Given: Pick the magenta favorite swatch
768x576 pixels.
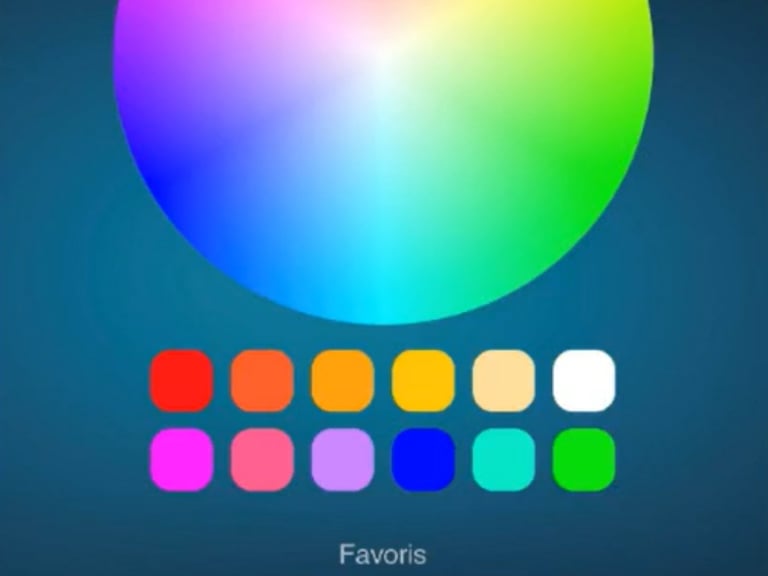Looking at the screenshot, I should click(181, 460).
